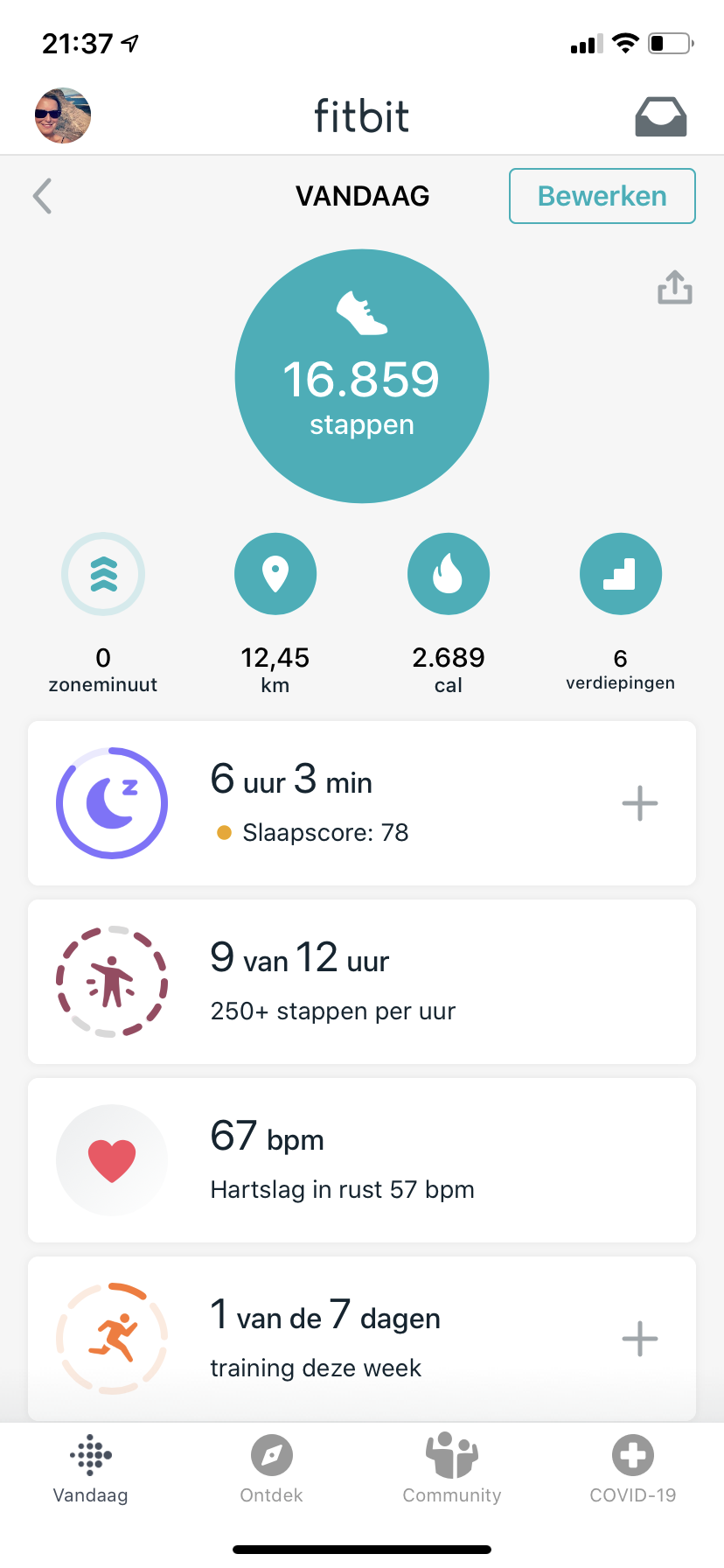
Task: Add a sleep log with the plus
Action: click(639, 803)
